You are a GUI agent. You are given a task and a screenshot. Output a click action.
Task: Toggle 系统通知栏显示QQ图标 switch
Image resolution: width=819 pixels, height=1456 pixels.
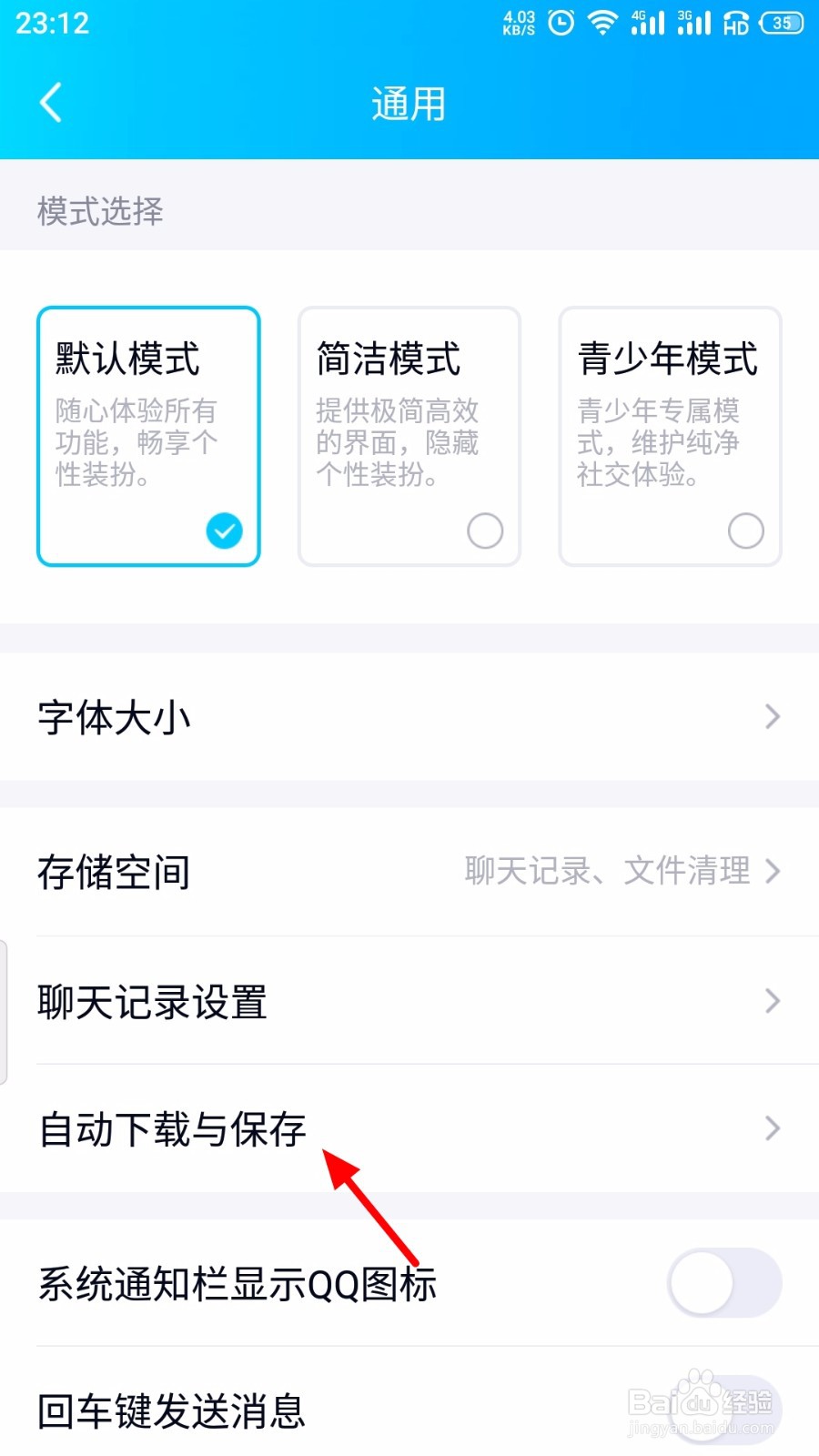click(x=724, y=1283)
